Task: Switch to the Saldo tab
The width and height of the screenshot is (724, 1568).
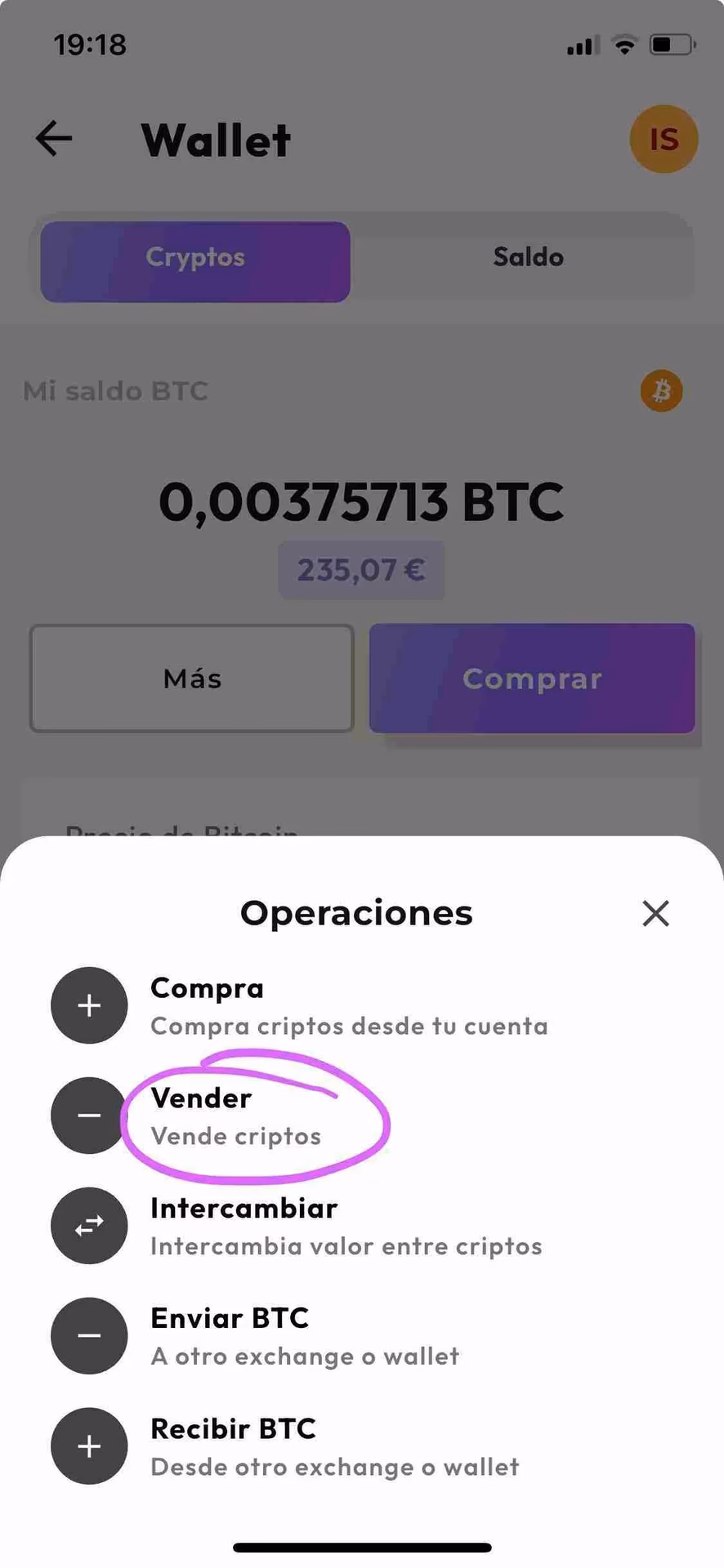Action: 528,257
